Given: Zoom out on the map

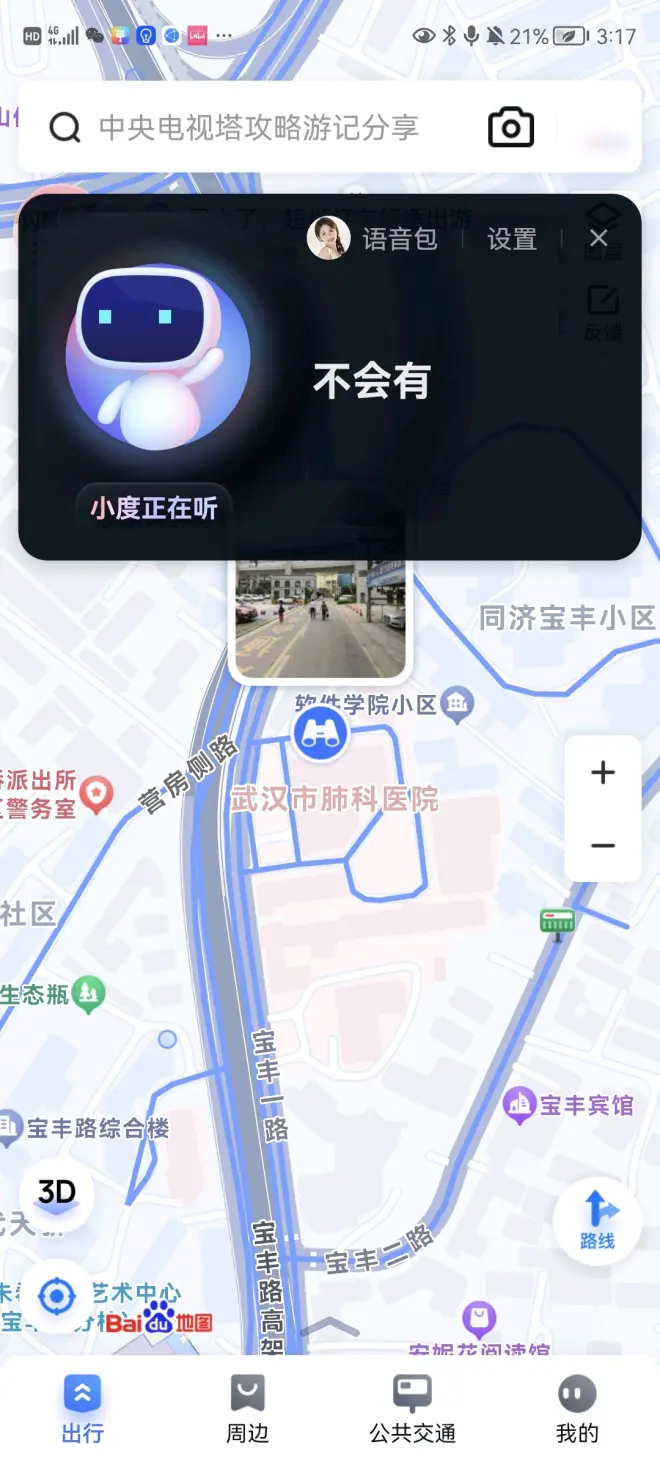Looking at the screenshot, I should click(x=603, y=846).
